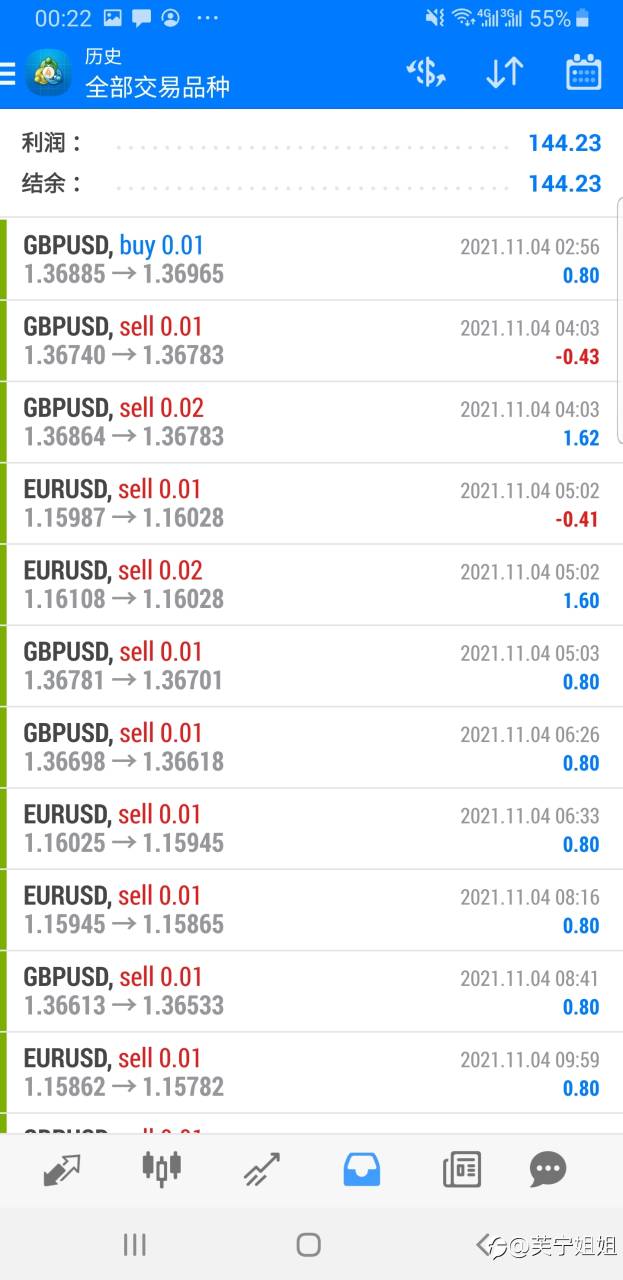623x1280 pixels.
Task: Expand the GBPUSD sell 0.02 trade at 04:03
Action: pos(311,422)
